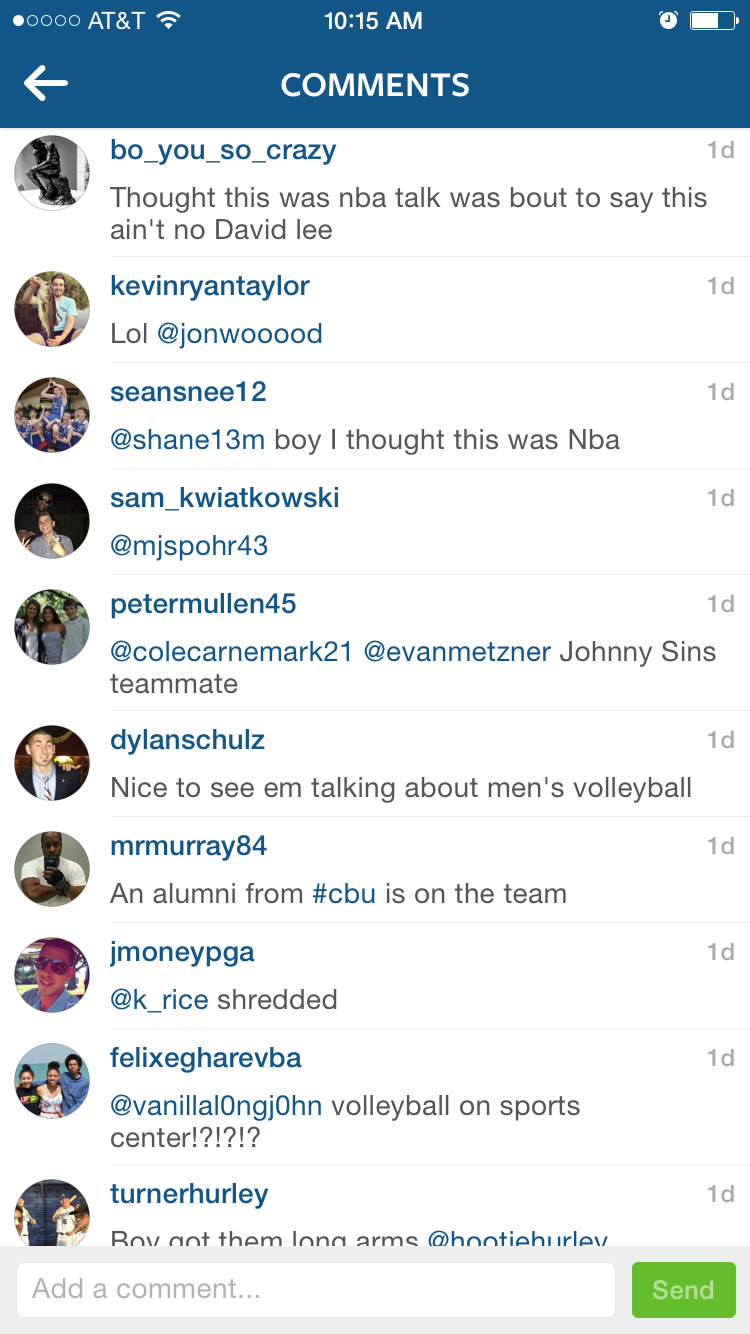The image size is (750, 1334).
Task: Open the @vanillal0ngj0hn mention
Action: click(216, 1106)
